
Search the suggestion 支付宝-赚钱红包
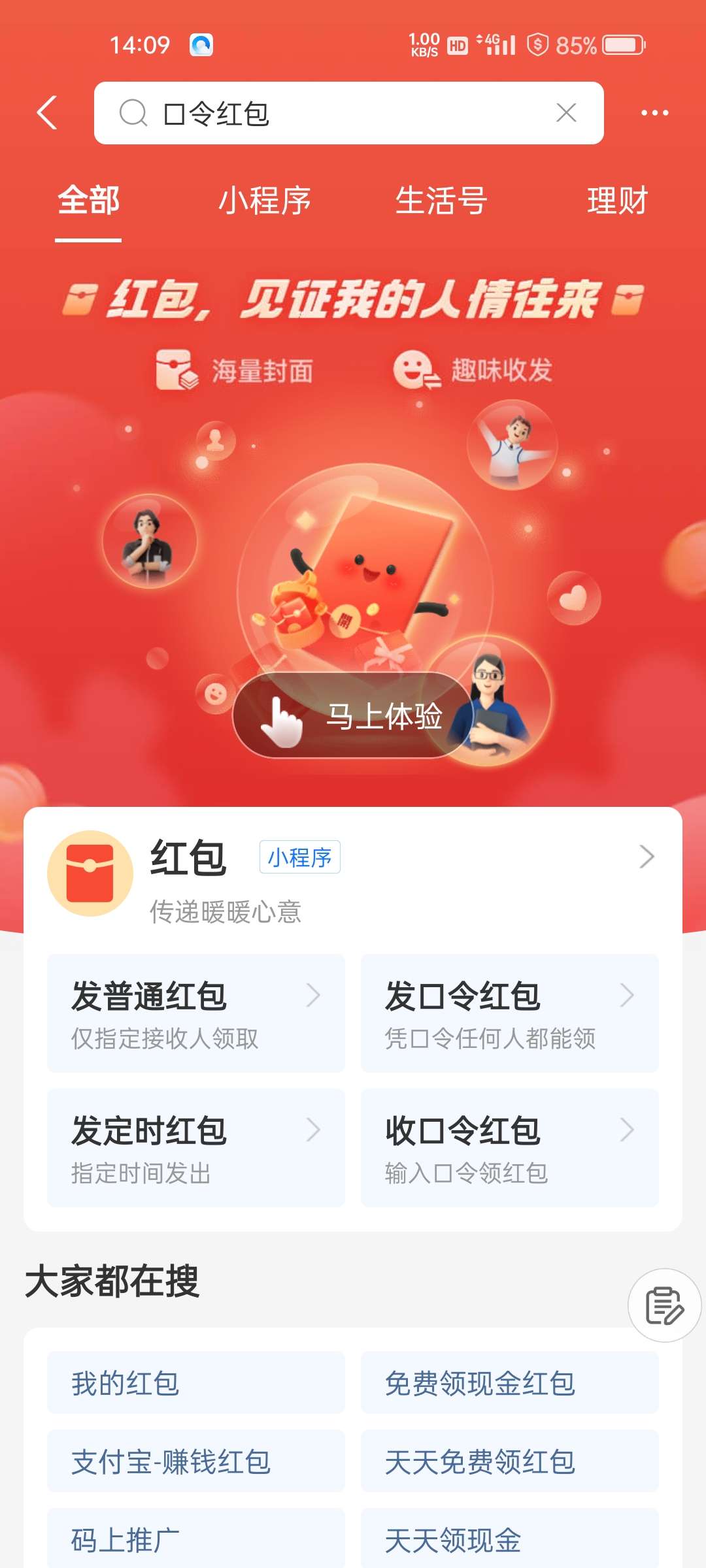click(x=196, y=1462)
